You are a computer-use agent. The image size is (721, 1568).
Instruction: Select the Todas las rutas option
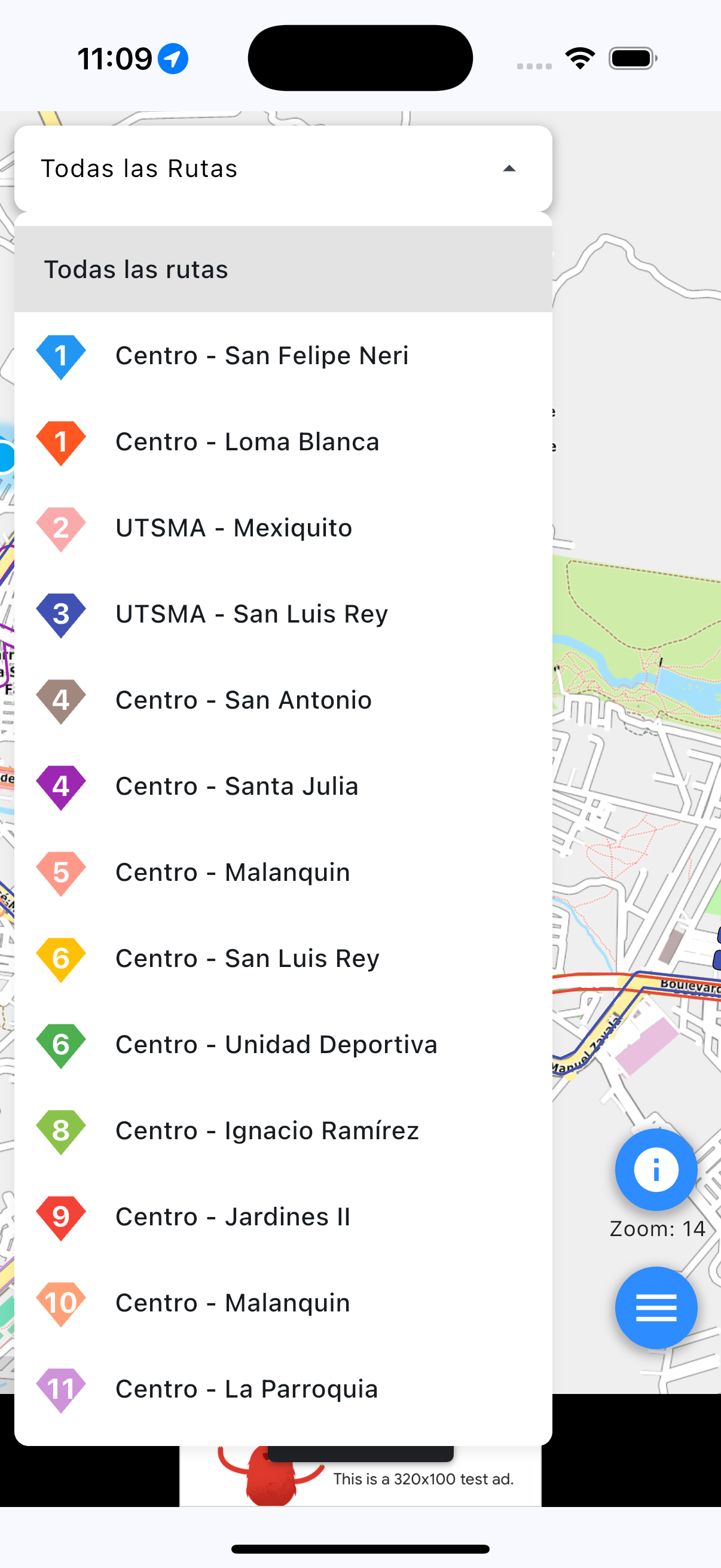[283, 269]
